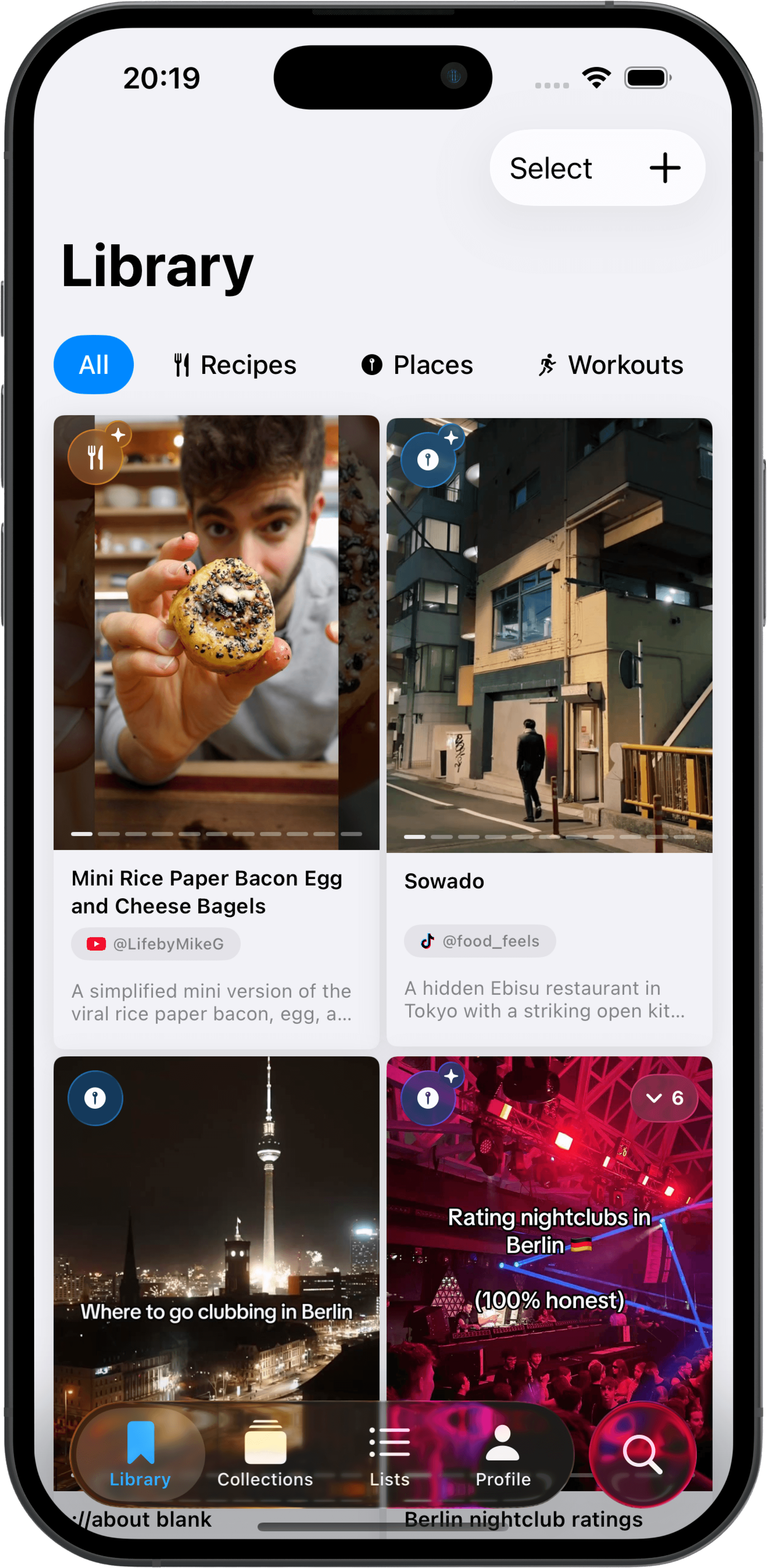Screen dimensions: 767x1568
Task: Open search with the magnifier button
Action: [x=642, y=1455]
